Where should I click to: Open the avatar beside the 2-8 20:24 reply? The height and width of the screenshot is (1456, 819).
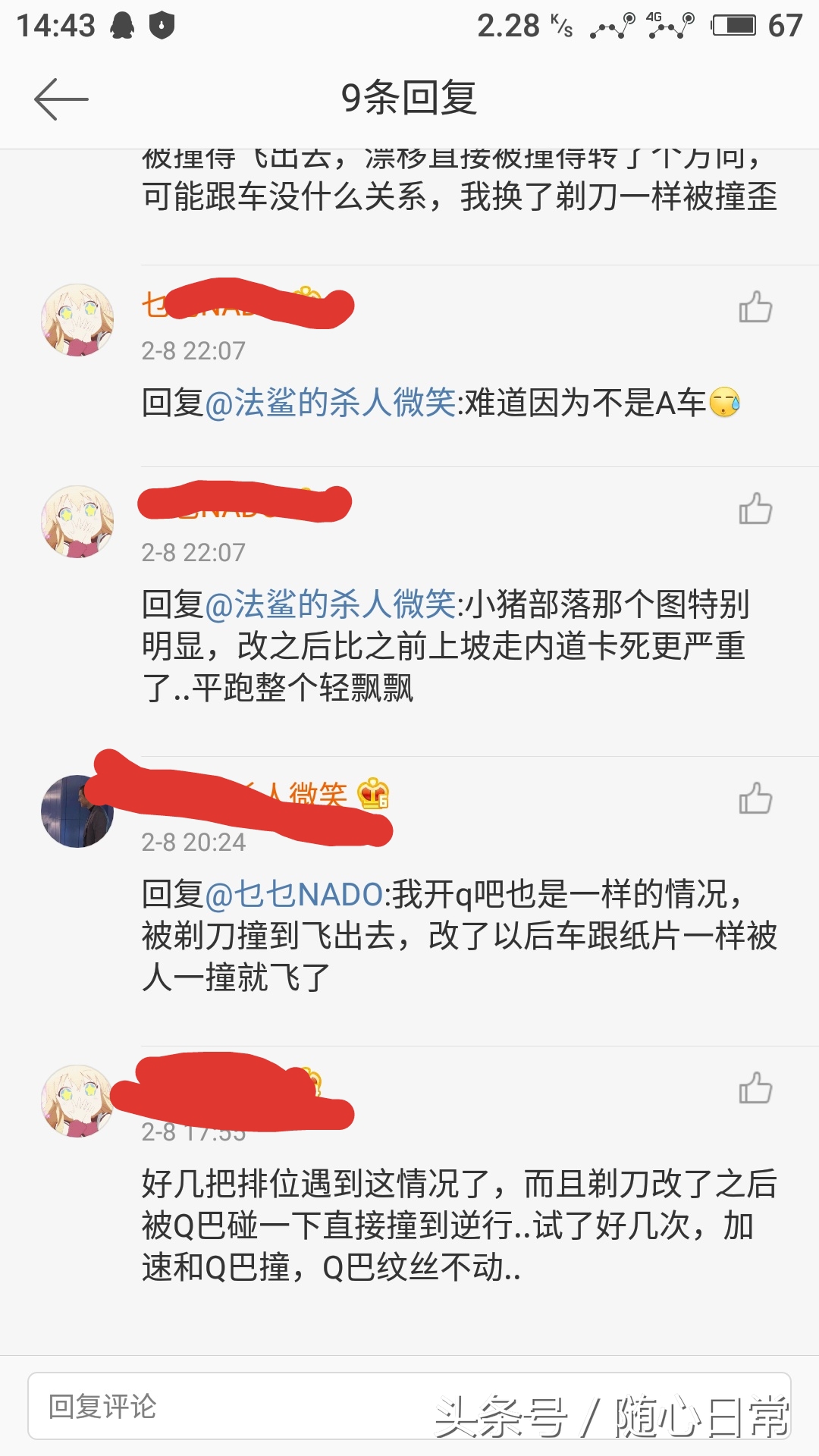pos(77,811)
